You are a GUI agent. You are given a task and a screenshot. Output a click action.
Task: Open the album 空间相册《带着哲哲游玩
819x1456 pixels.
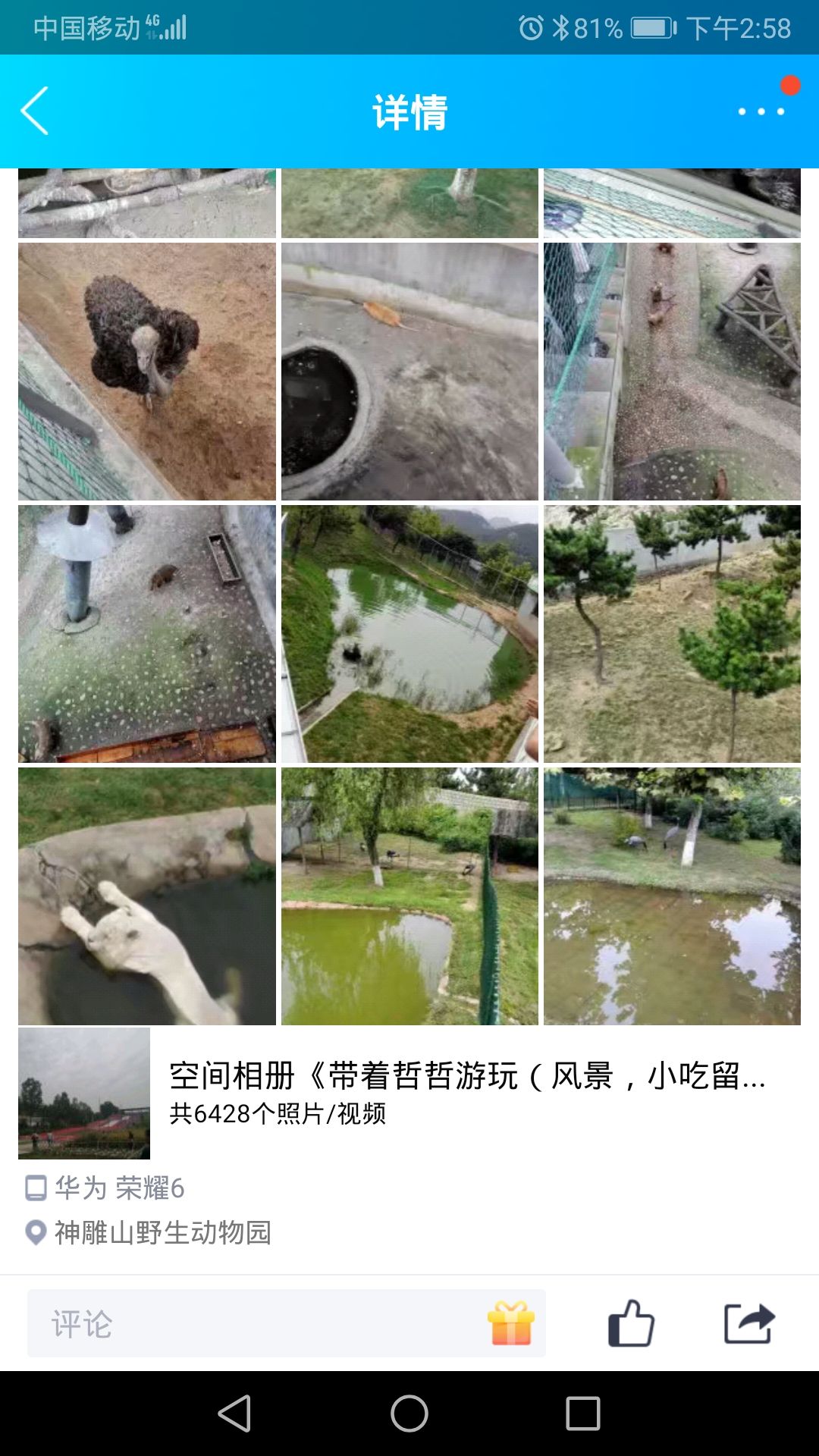pos(409,1093)
